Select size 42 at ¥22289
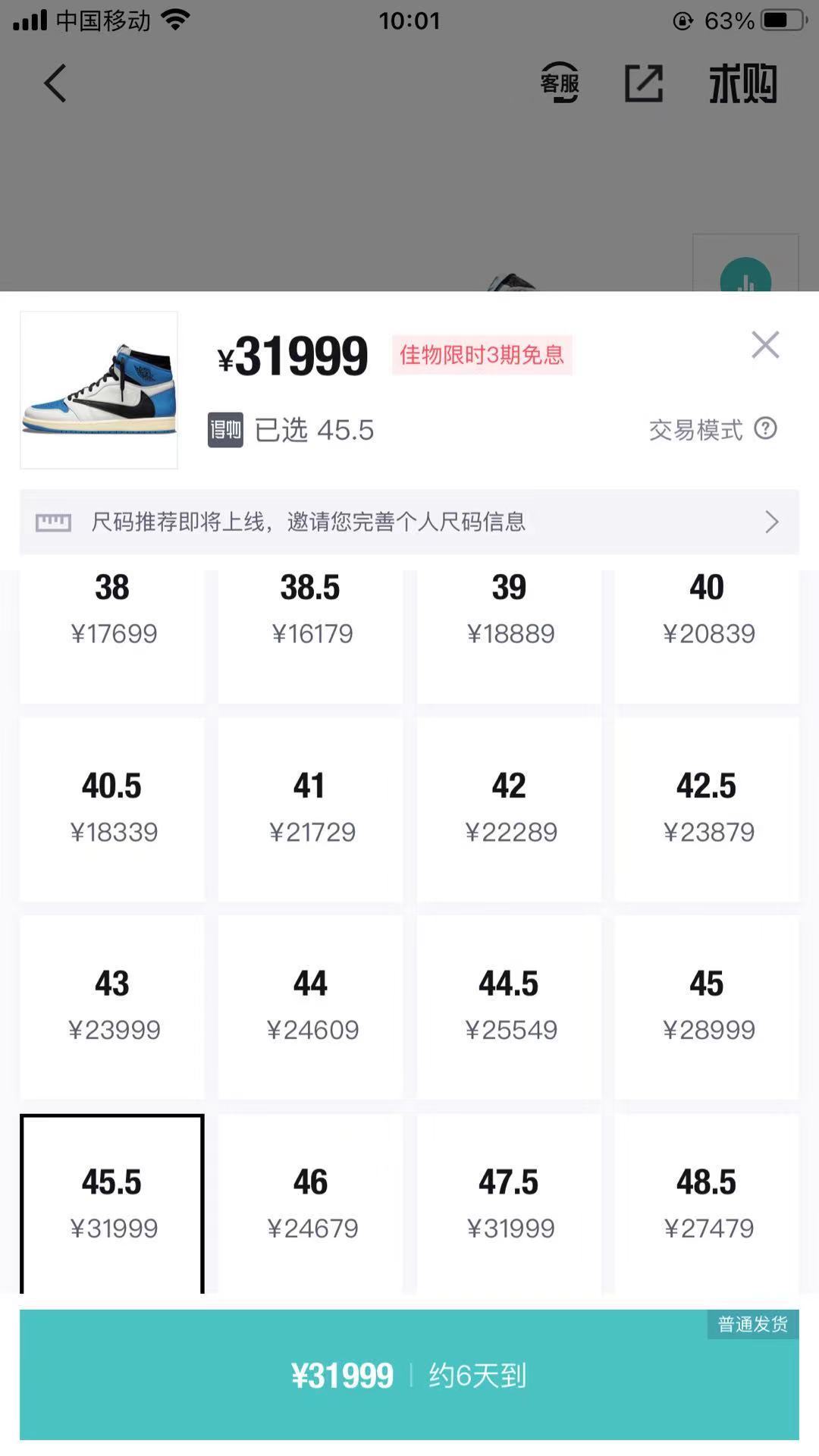 tap(509, 809)
